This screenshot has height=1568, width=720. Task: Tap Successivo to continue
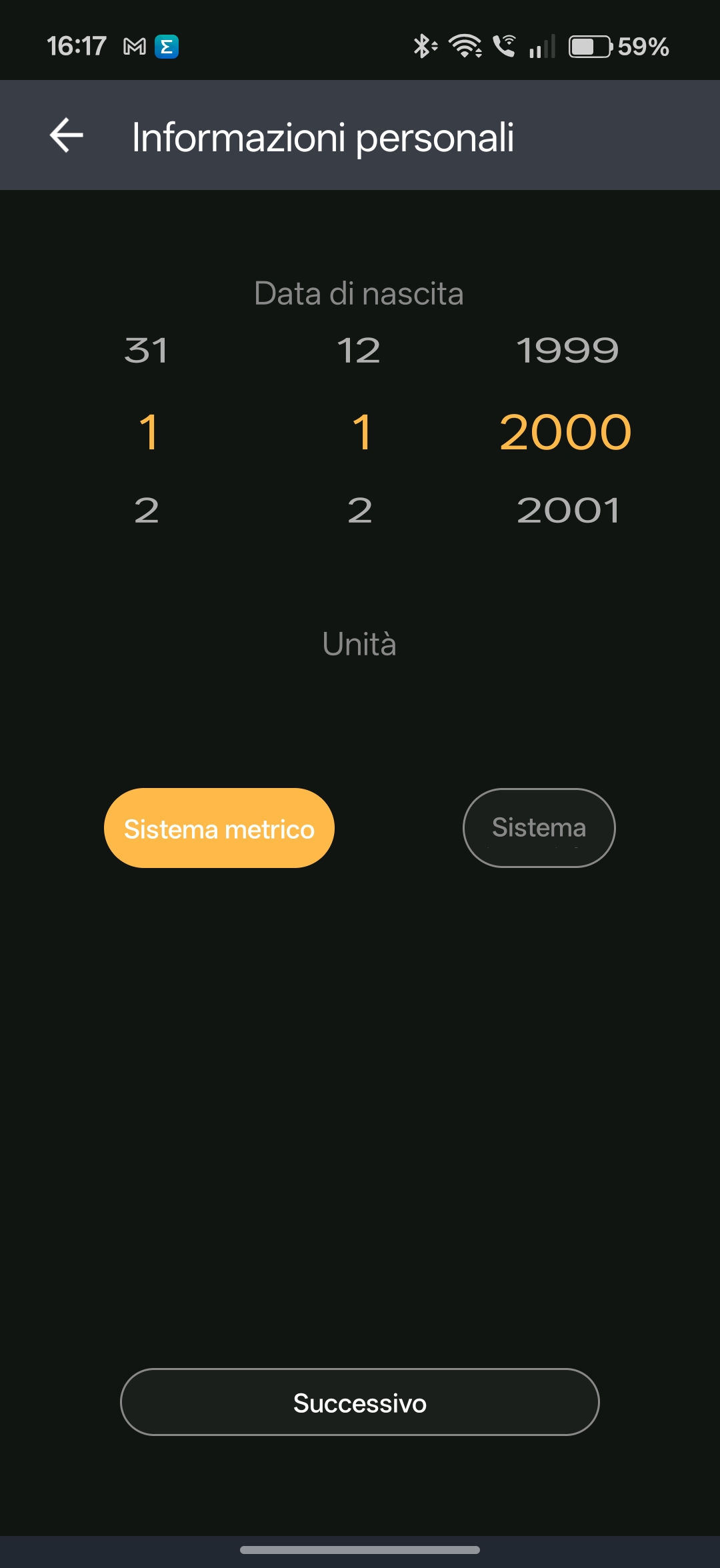(x=359, y=1402)
